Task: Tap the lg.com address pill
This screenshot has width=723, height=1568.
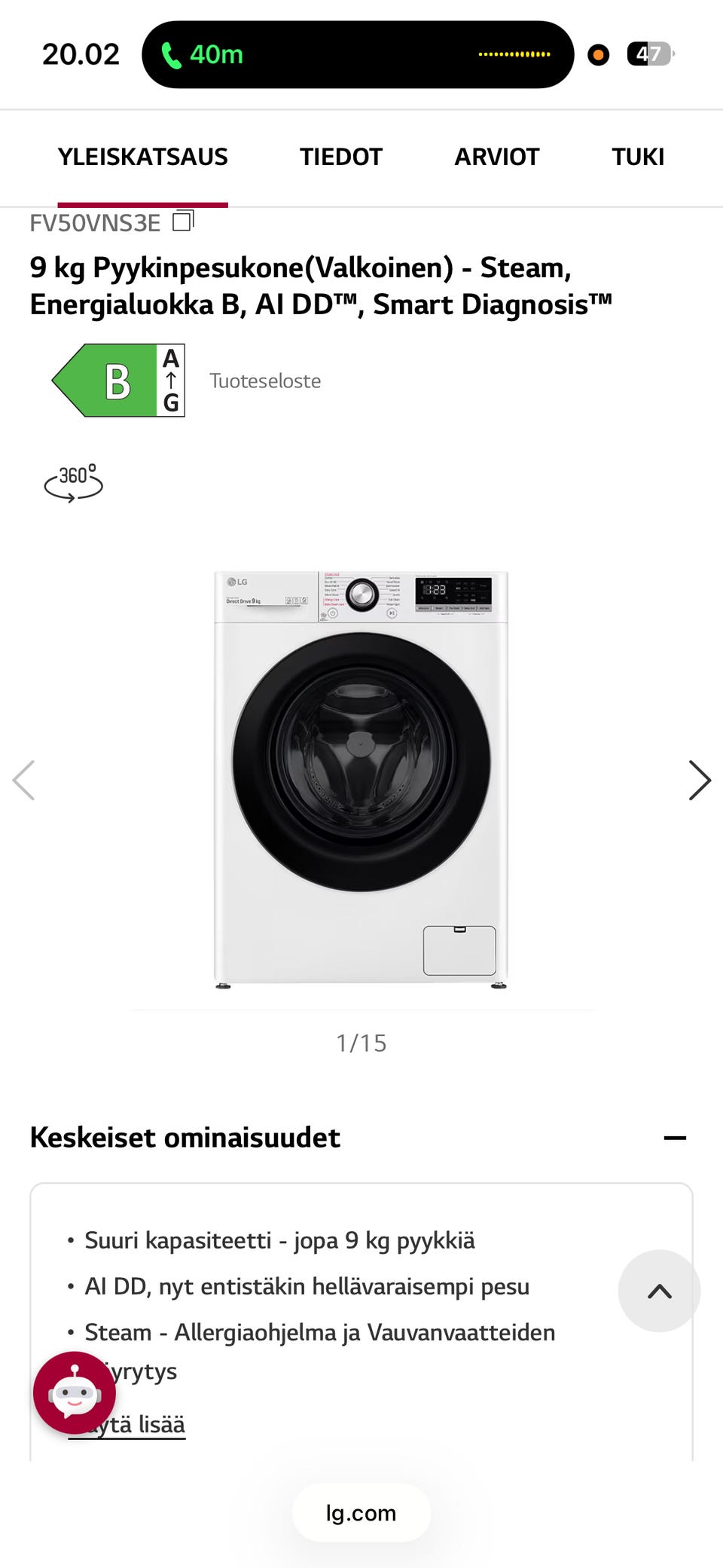Action: pos(361,1512)
